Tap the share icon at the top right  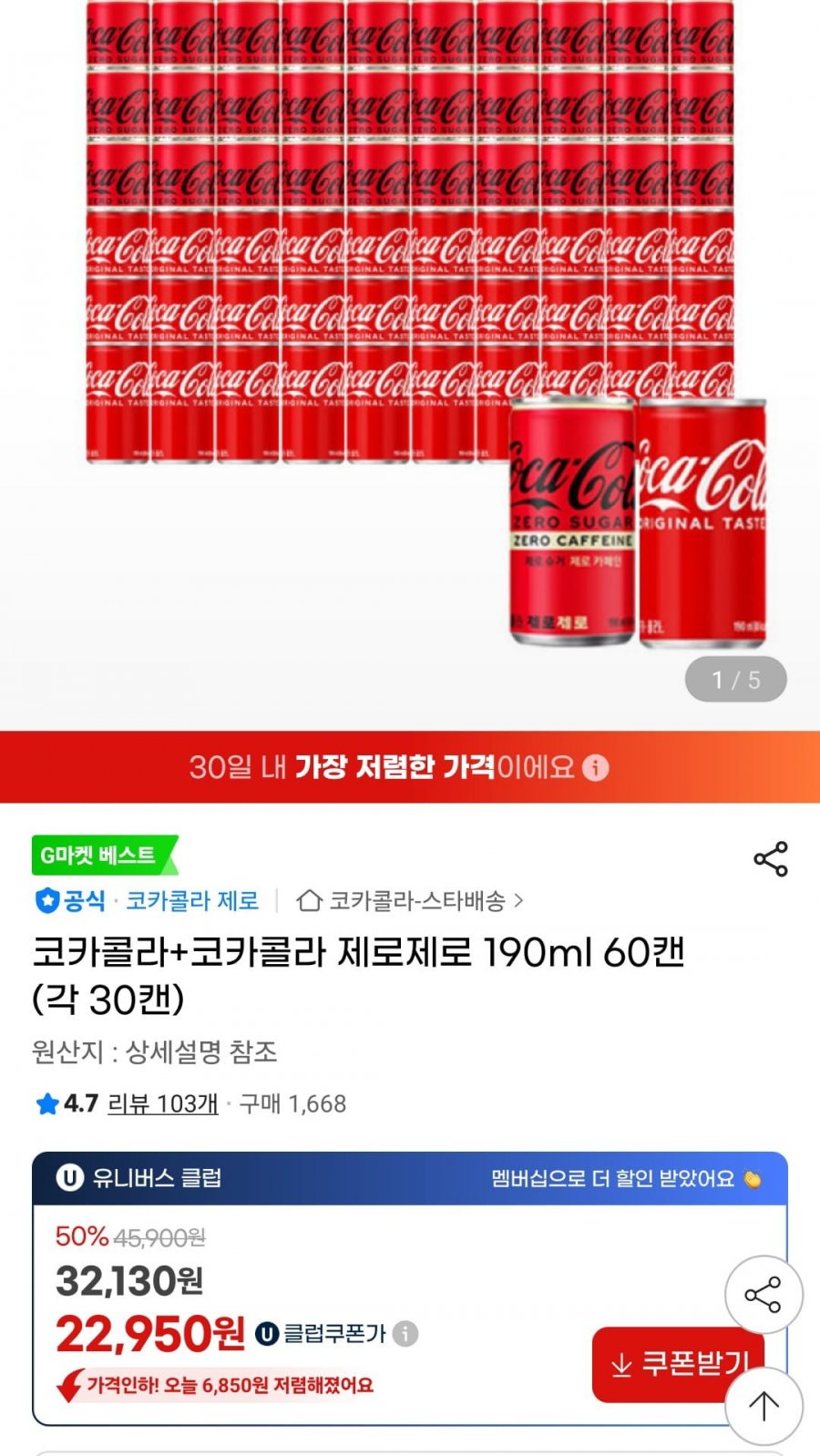768,857
